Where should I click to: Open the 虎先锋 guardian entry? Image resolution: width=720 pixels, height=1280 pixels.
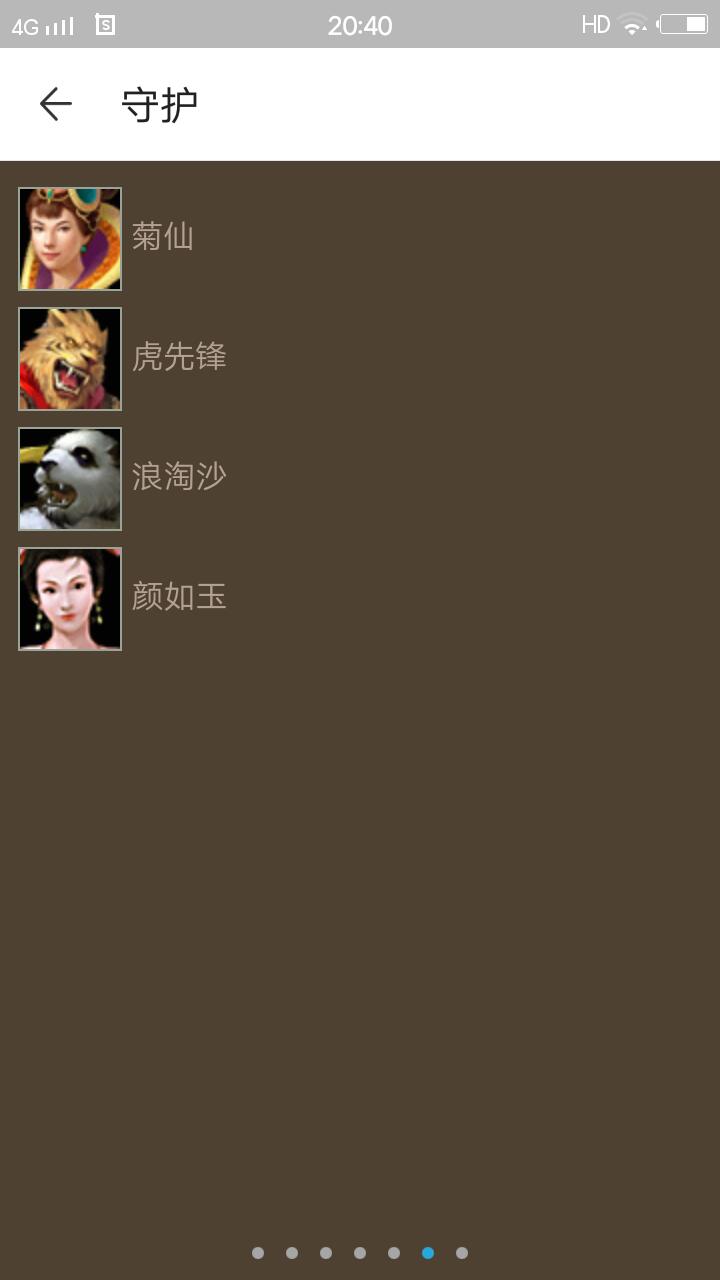coord(178,358)
